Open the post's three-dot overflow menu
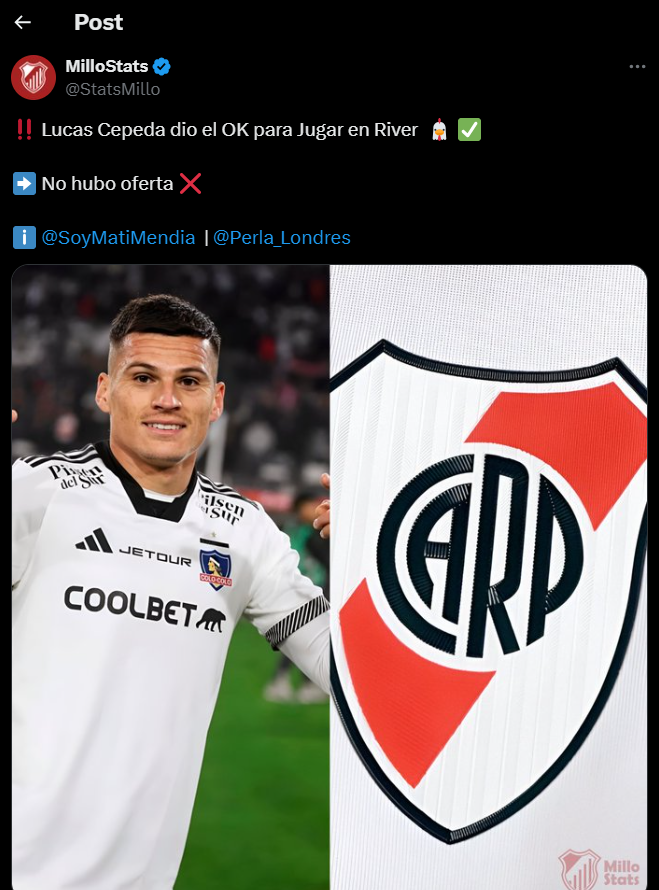The width and height of the screenshot is (659, 890). point(637,67)
